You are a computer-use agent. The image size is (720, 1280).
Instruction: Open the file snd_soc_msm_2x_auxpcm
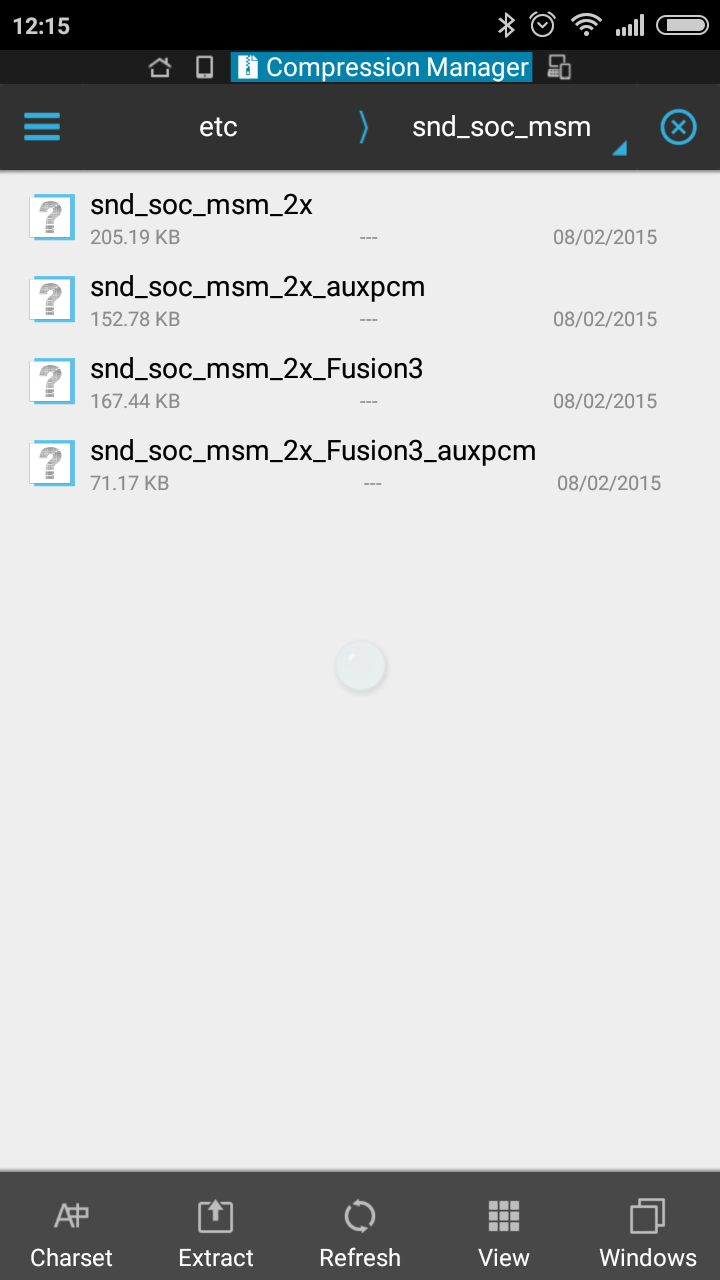[x=257, y=300]
